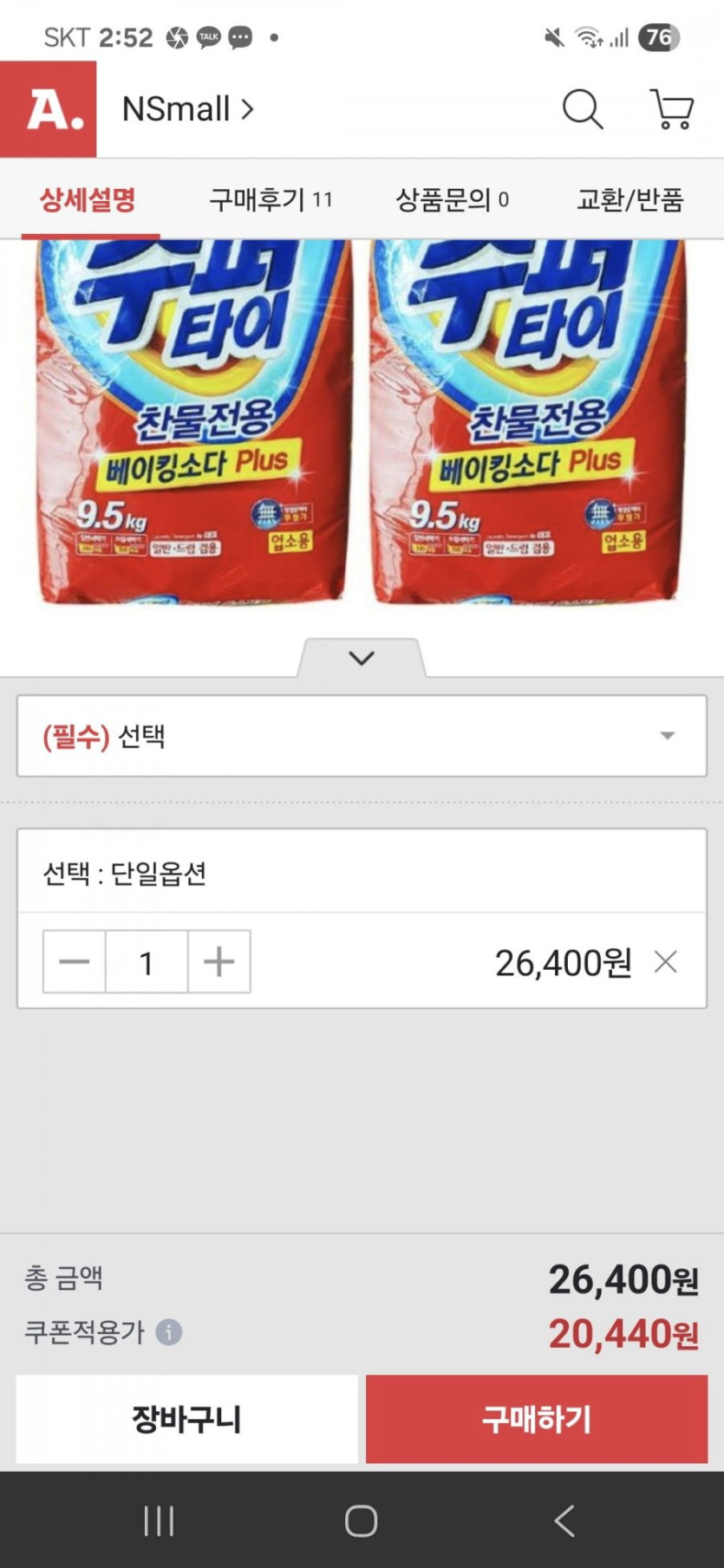Open the shopping cart icon
The width and height of the screenshot is (724, 1568).
tap(672, 110)
